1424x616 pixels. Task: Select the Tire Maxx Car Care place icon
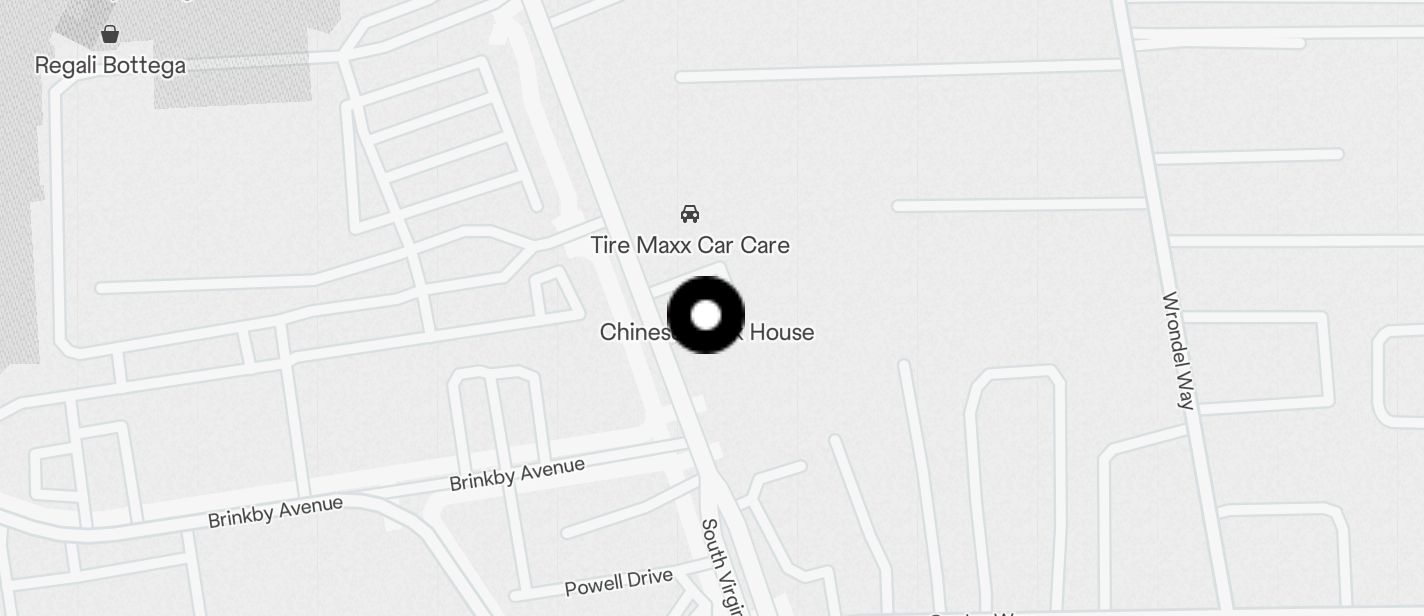690,214
